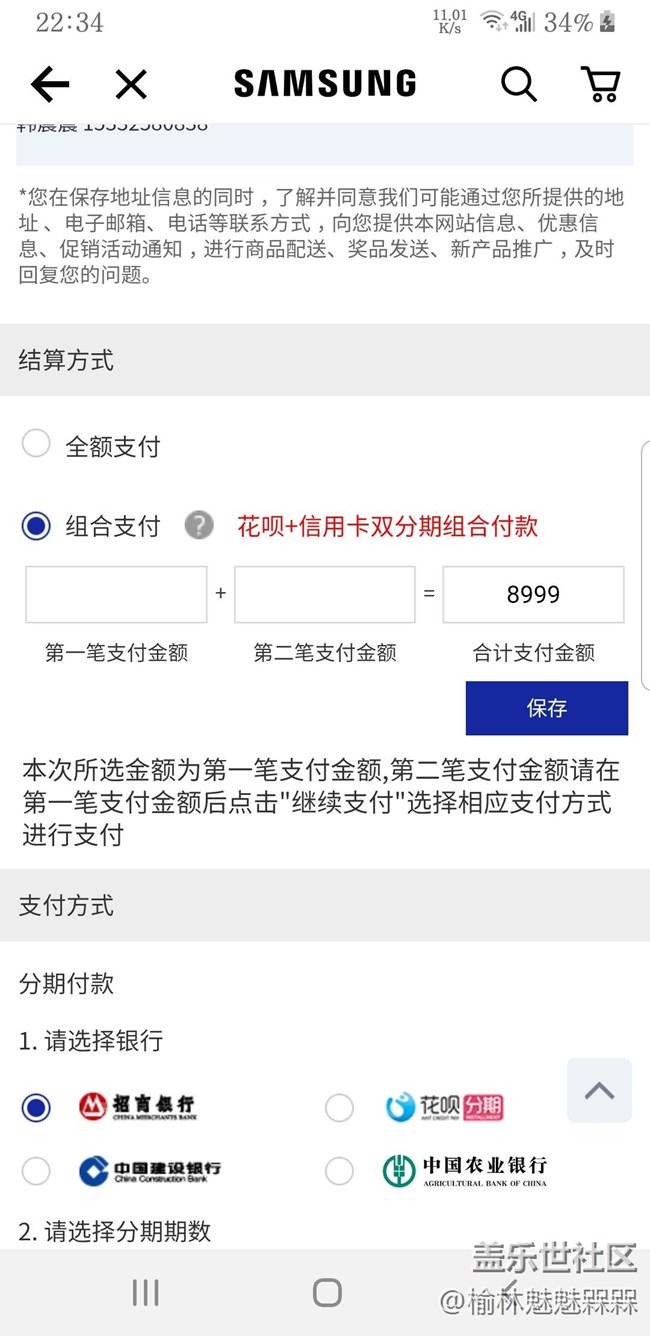Image resolution: width=650 pixels, height=1336 pixels.
Task: Select the 组合支付 payment option
Action: tap(36, 526)
